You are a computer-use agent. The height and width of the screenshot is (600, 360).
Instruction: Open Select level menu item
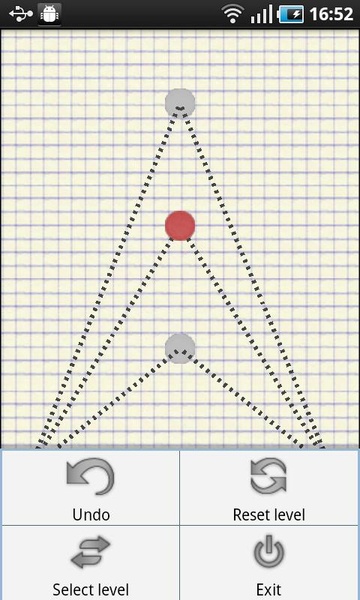pos(91,562)
